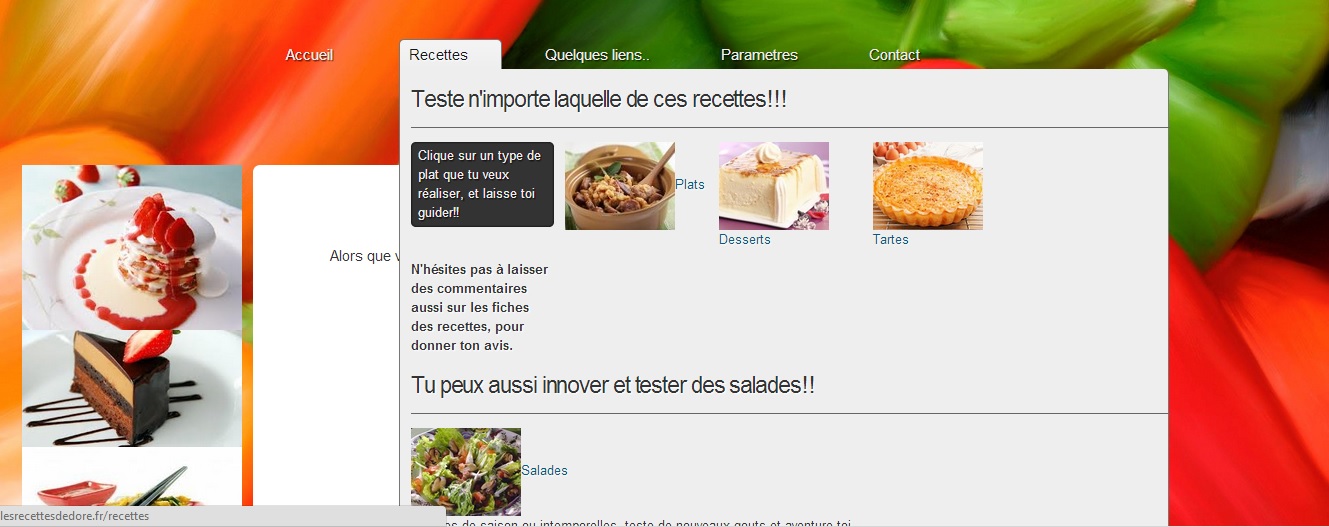This screenshot has width=1329, height=527.
Task: Open the Contact page
Action: [x=894, y=55]
